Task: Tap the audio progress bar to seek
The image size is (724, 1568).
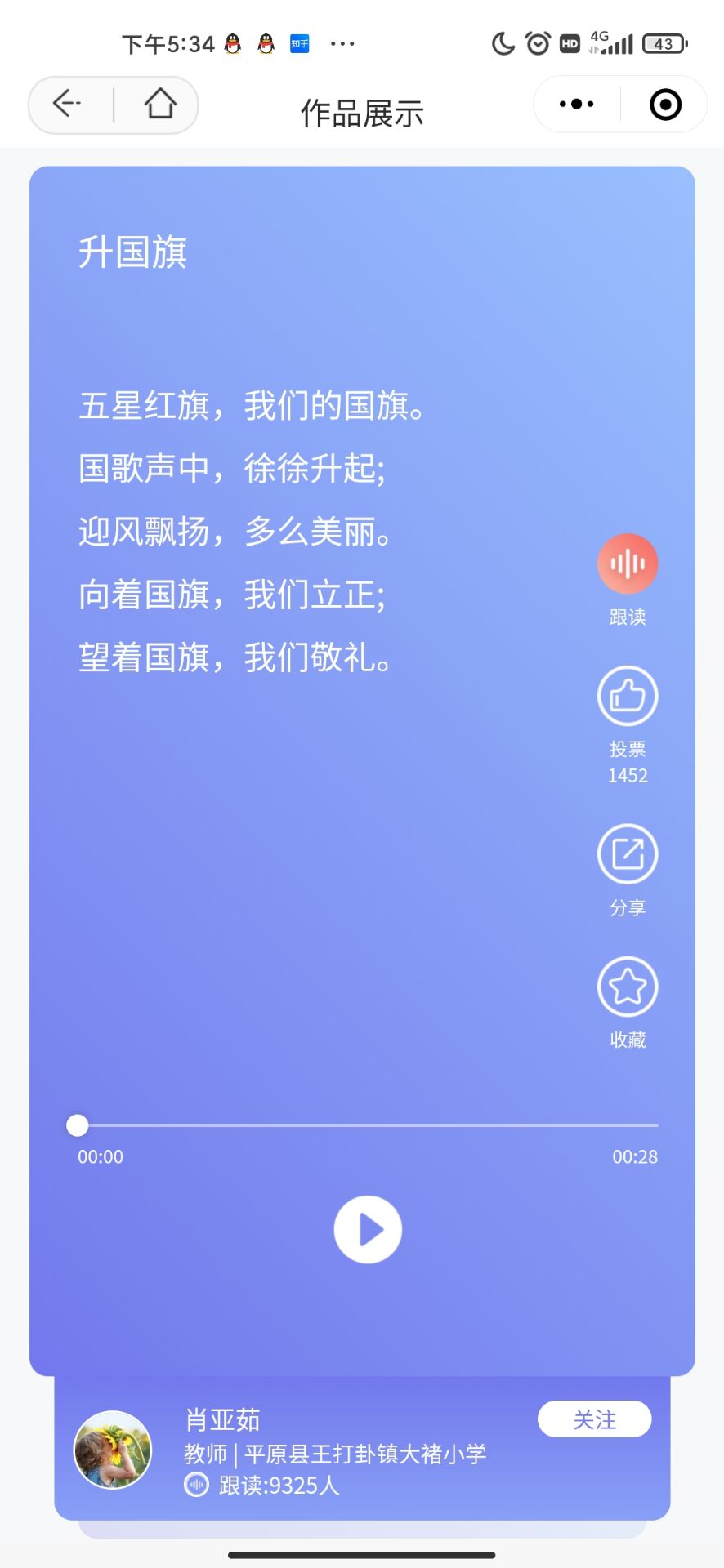Action: click(x=368, y=1125)
